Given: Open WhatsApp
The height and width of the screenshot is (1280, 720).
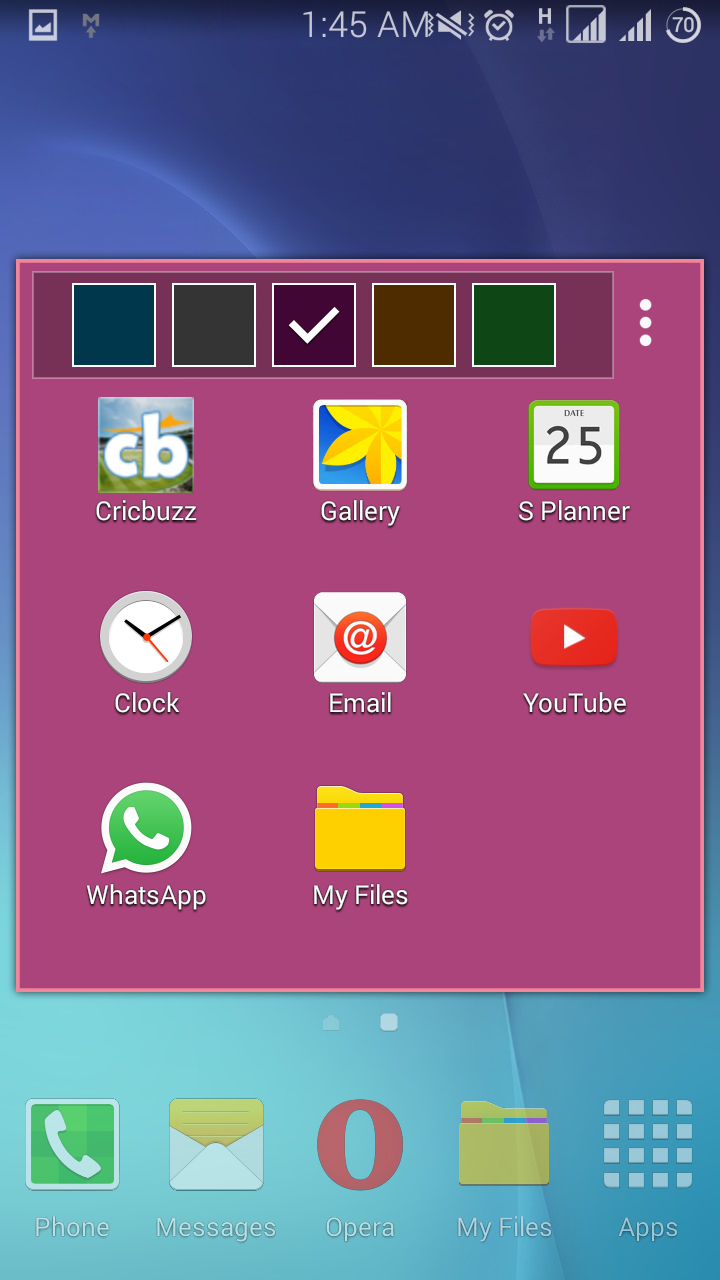Looking at the screenshot, I should [146, 846].
